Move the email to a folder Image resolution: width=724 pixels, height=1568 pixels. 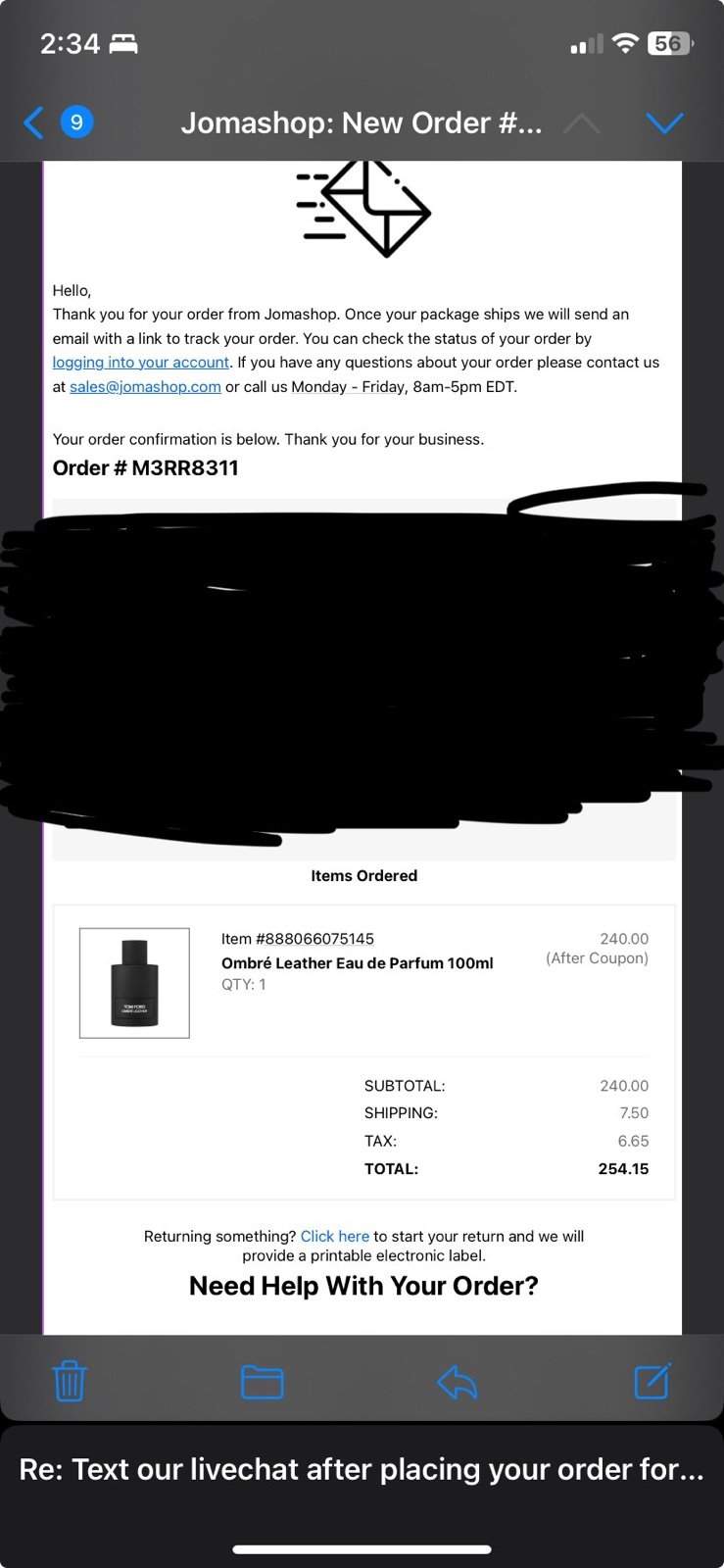262,1382
